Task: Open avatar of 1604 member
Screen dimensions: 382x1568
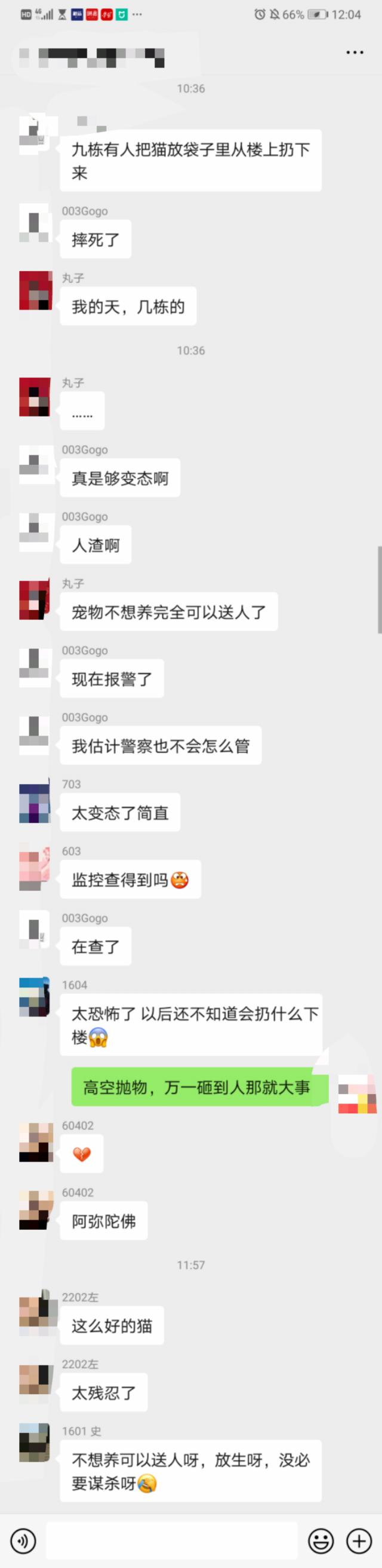Action: (35, 997)
